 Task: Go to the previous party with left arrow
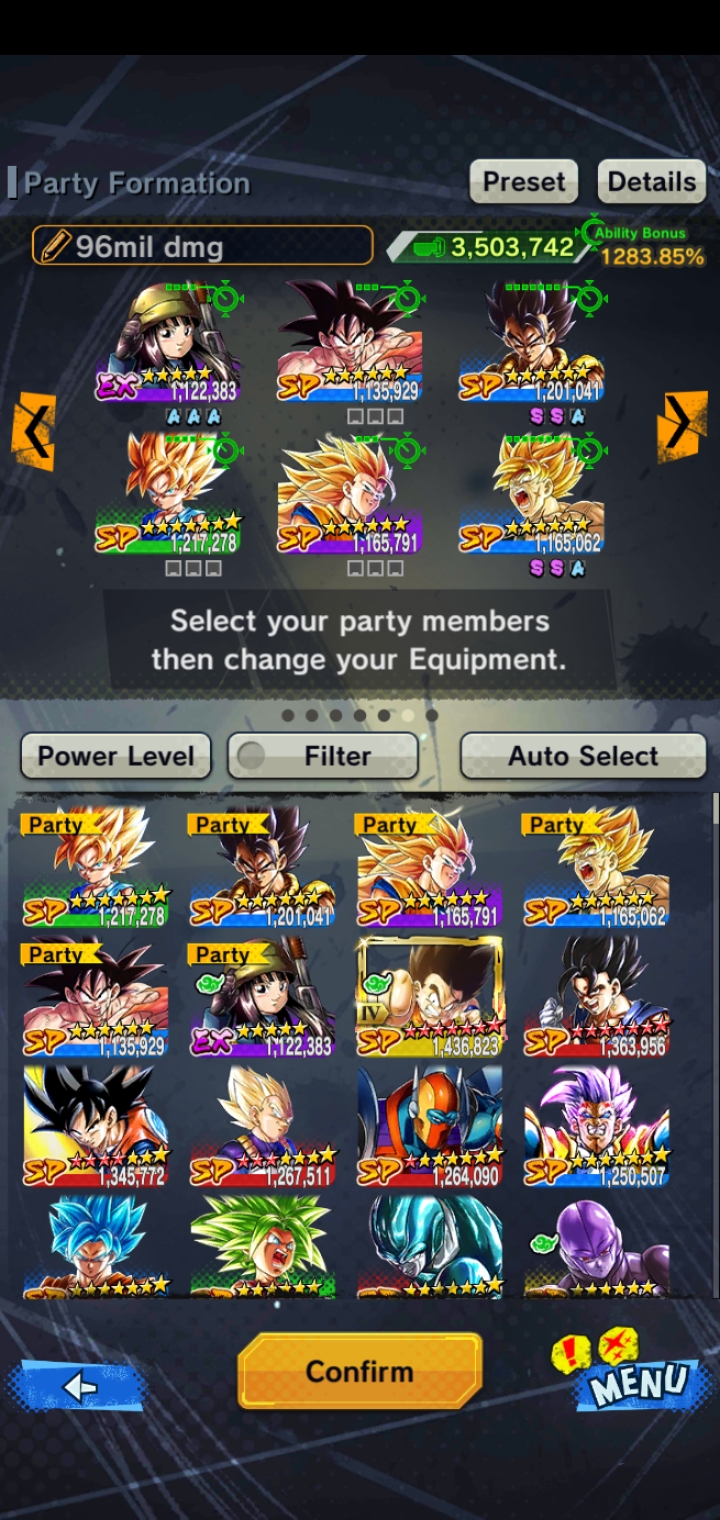click(x=34, y=431)
